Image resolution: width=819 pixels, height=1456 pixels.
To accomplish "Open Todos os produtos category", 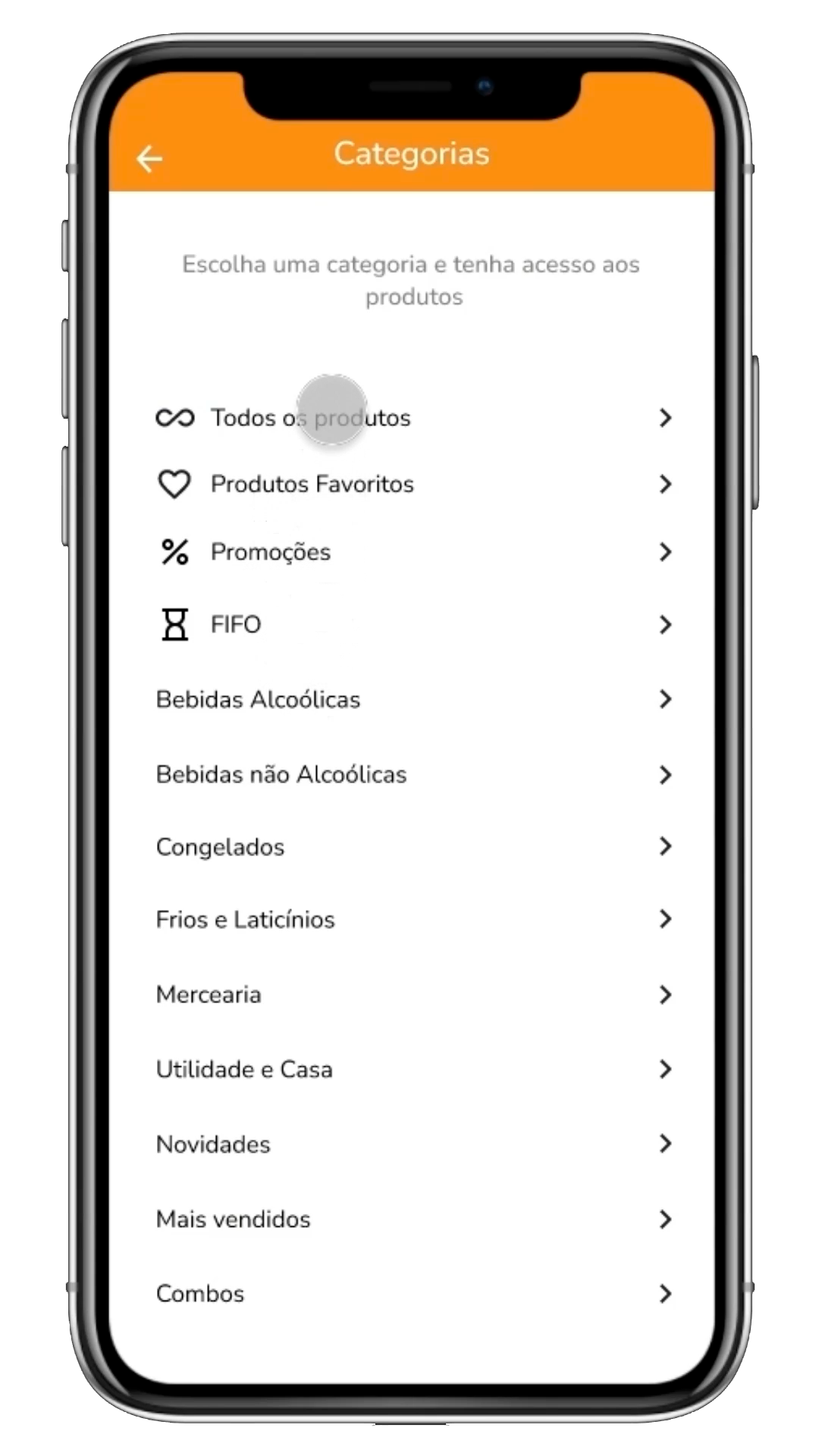I will click(x=310, y=418).
